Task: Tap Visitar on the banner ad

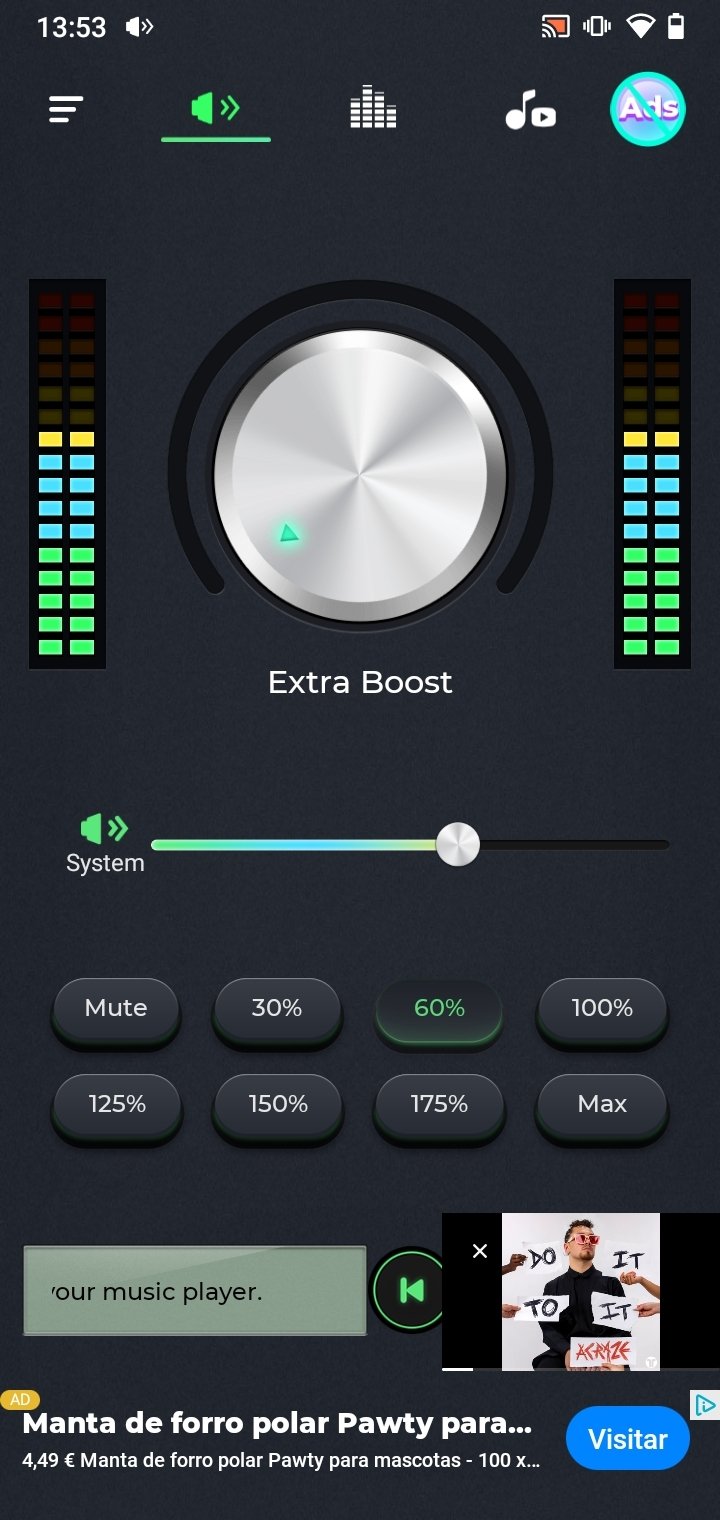Action: (x=628, y=1439)
